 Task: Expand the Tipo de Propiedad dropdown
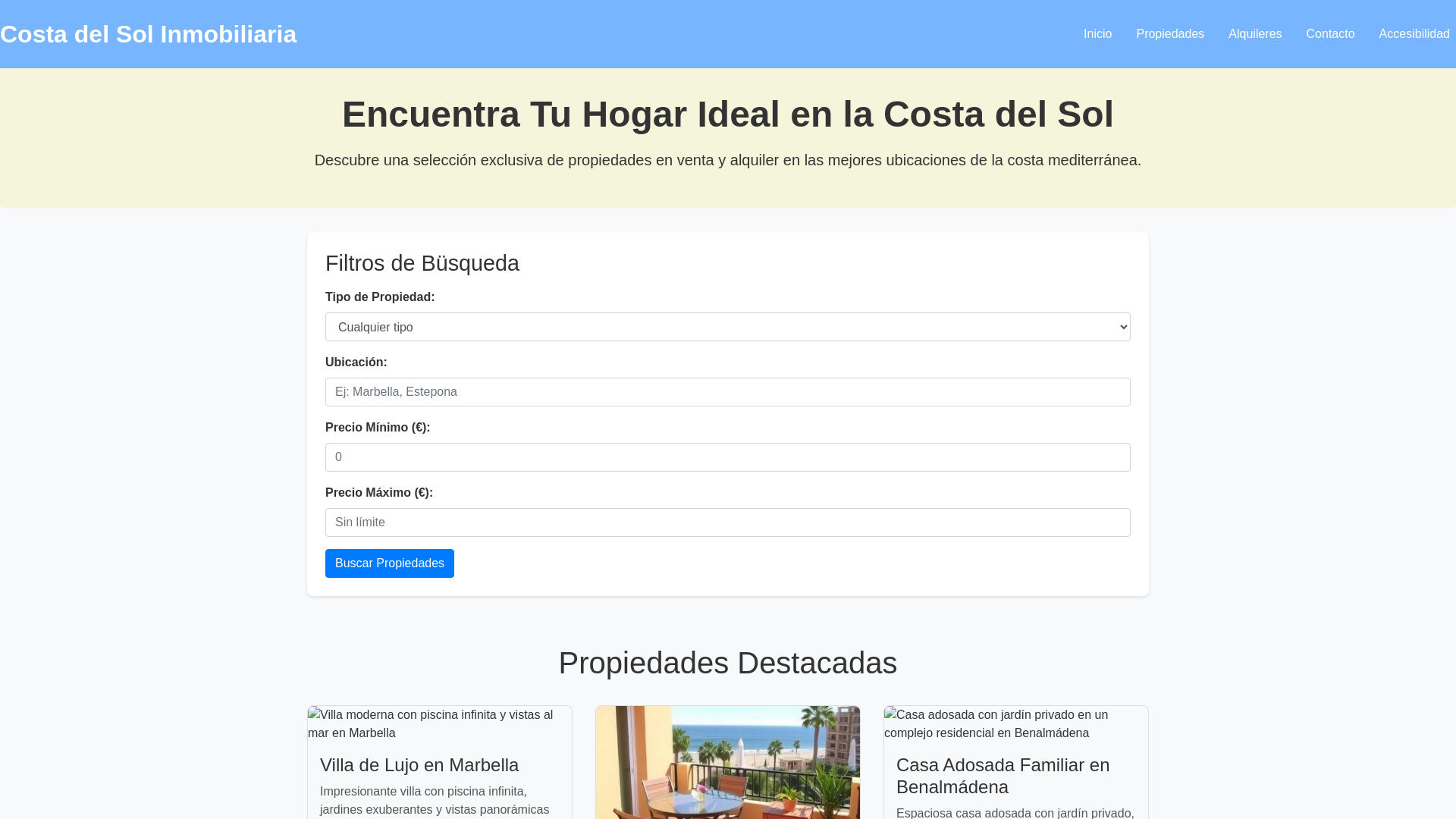point(727,327)
